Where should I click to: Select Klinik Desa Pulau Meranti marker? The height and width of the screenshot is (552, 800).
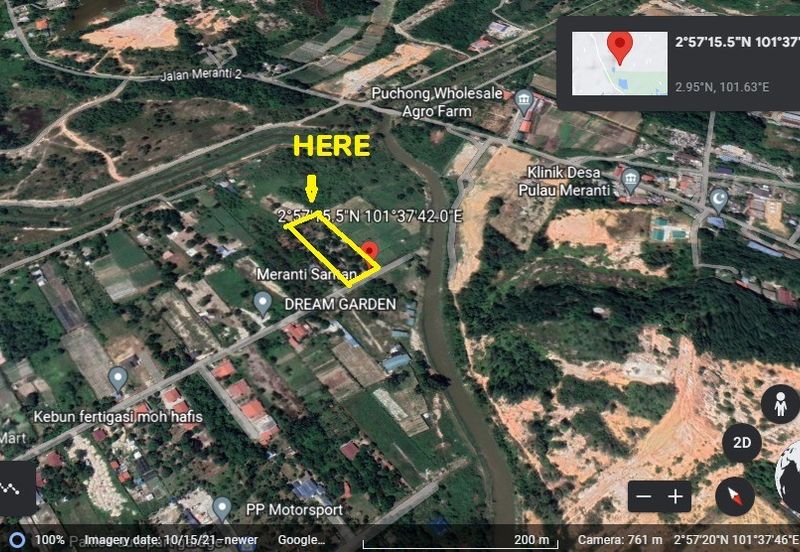(x=630, y=181)
